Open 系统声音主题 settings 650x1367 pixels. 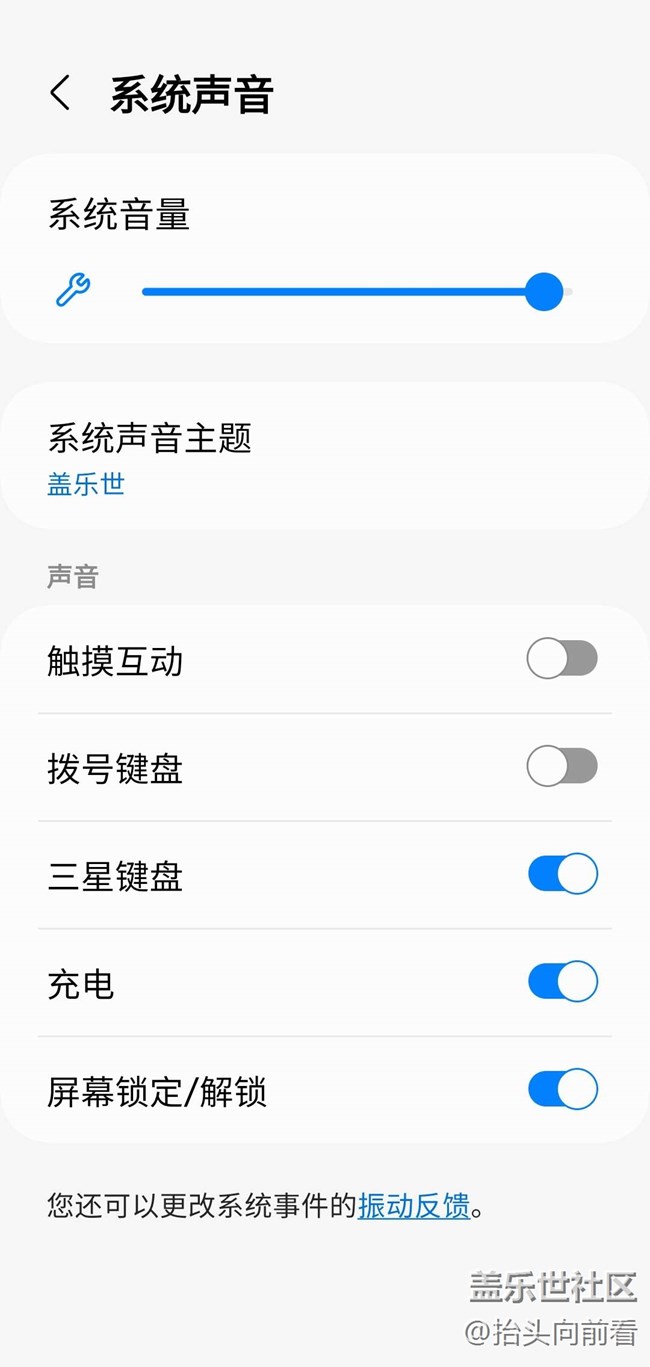click(150, 458)
